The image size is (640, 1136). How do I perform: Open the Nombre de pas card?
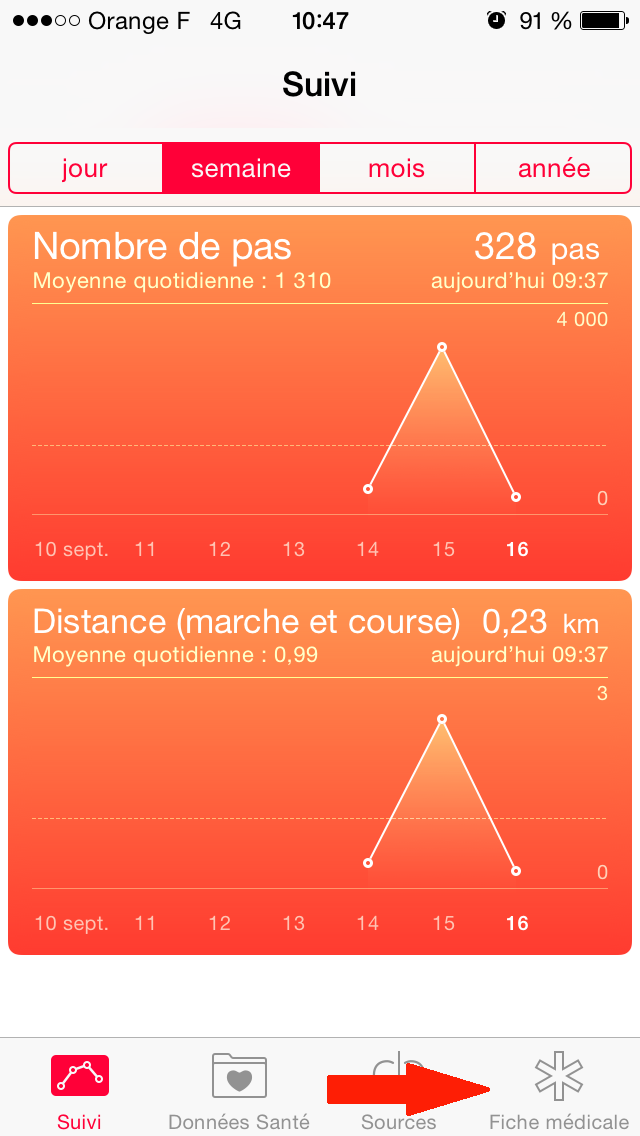coord(320,398)
